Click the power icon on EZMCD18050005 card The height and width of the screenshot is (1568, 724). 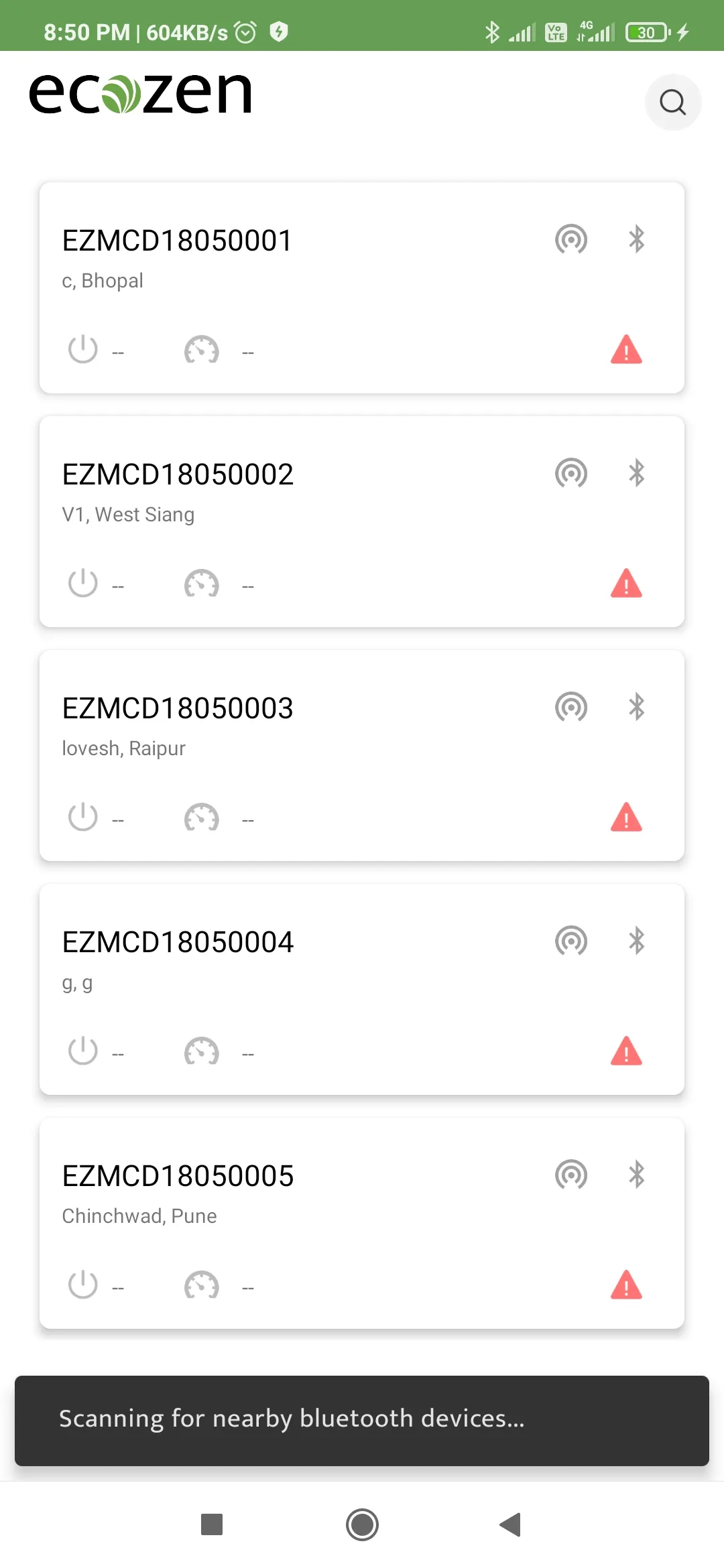[x=82, y=1285]
